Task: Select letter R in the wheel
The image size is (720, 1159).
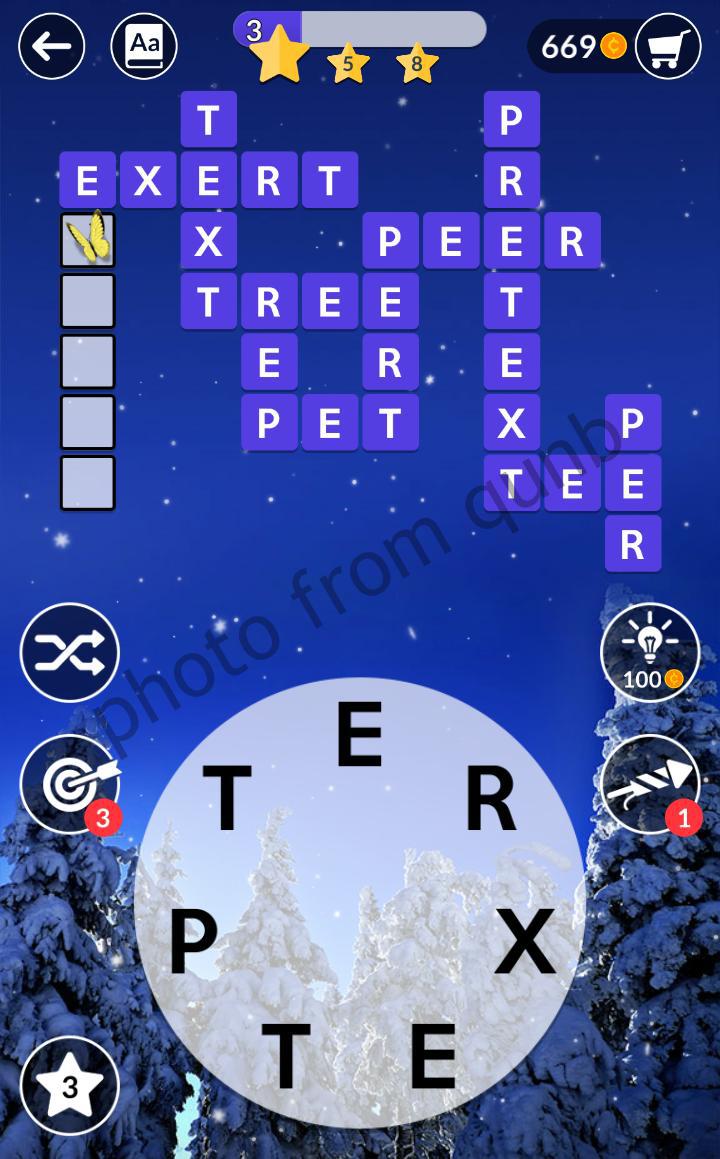Action: (490, 799)
